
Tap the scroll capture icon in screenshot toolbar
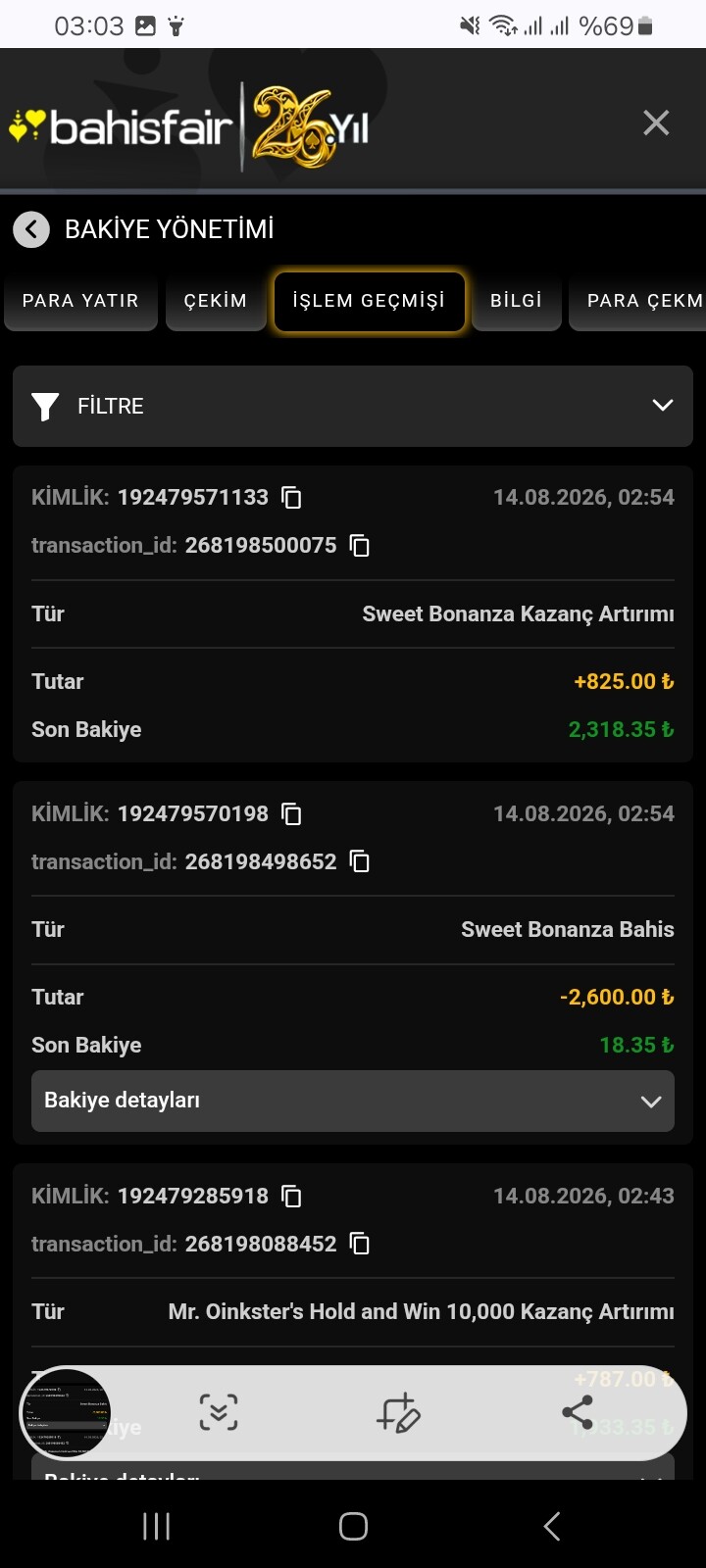[219, 1412]
